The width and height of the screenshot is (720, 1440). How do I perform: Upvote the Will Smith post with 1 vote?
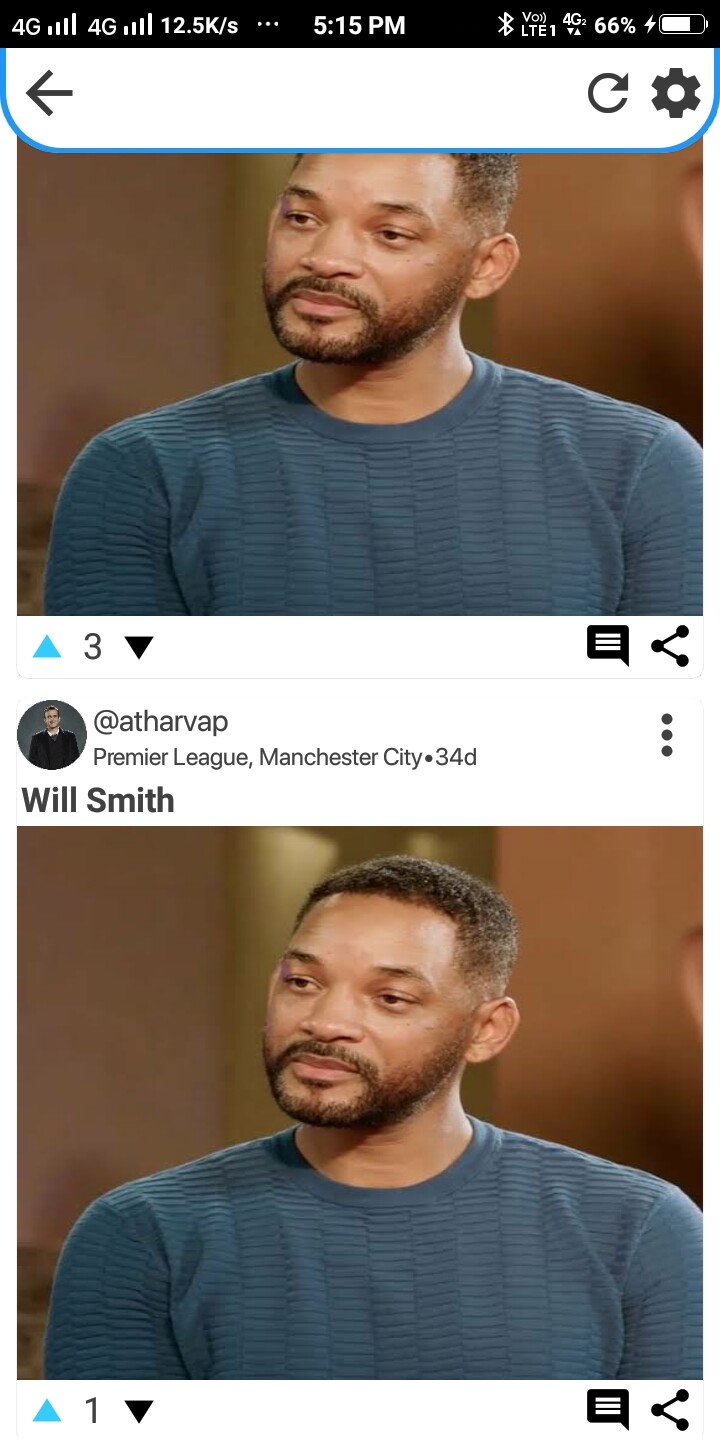(x=47, y=1411)
